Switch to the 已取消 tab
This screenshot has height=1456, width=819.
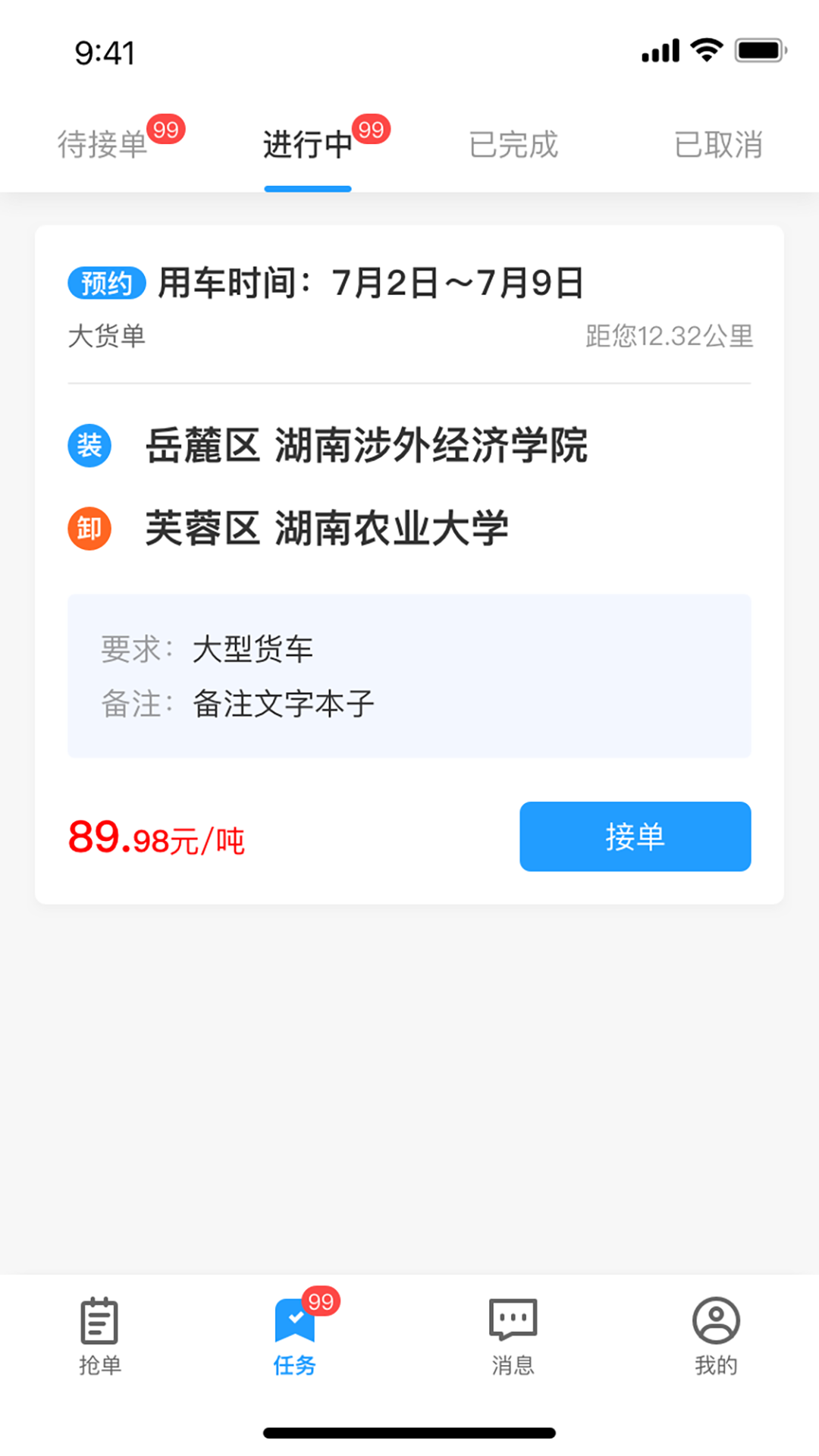(718, 144)
